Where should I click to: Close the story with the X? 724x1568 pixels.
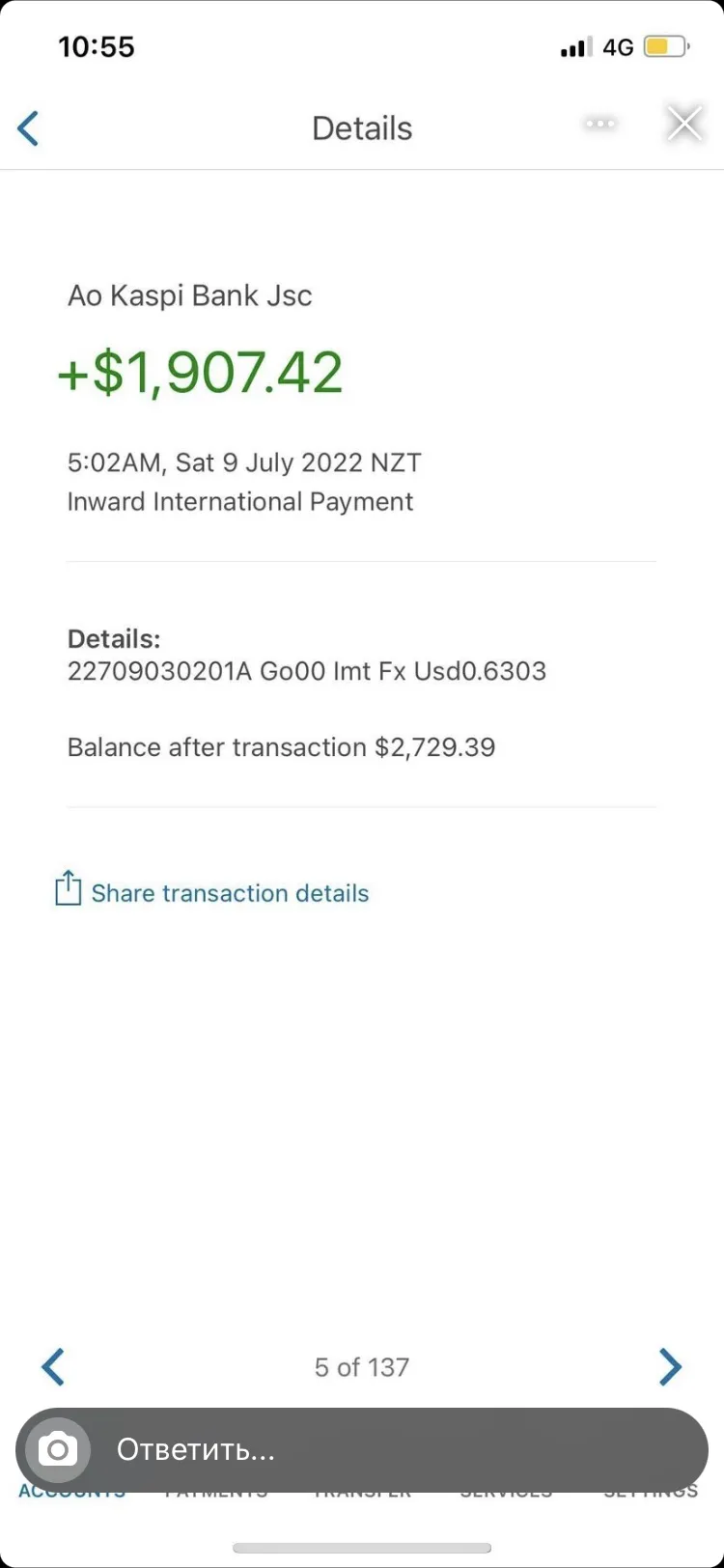[684, 124]
